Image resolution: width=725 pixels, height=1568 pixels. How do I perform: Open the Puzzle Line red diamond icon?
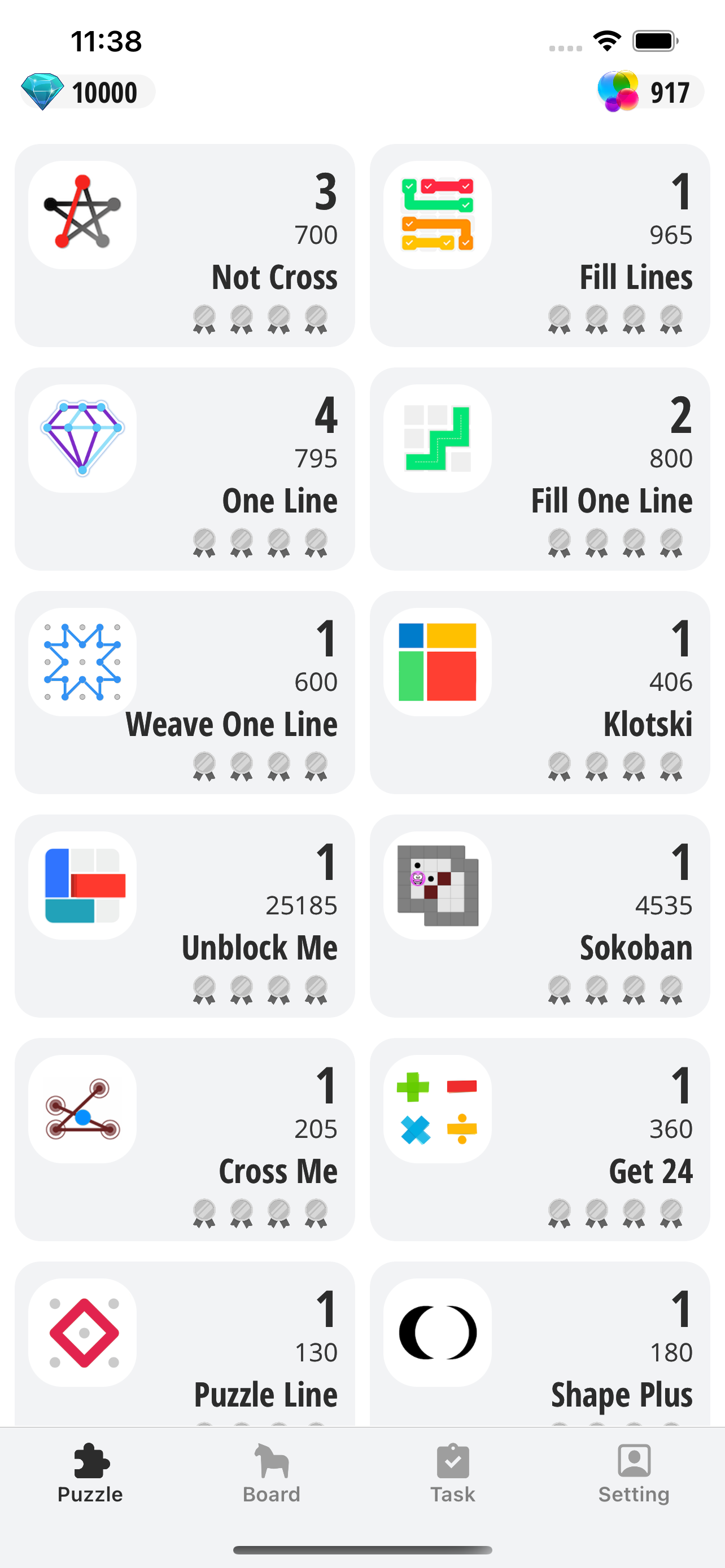tap(83, 1333)
